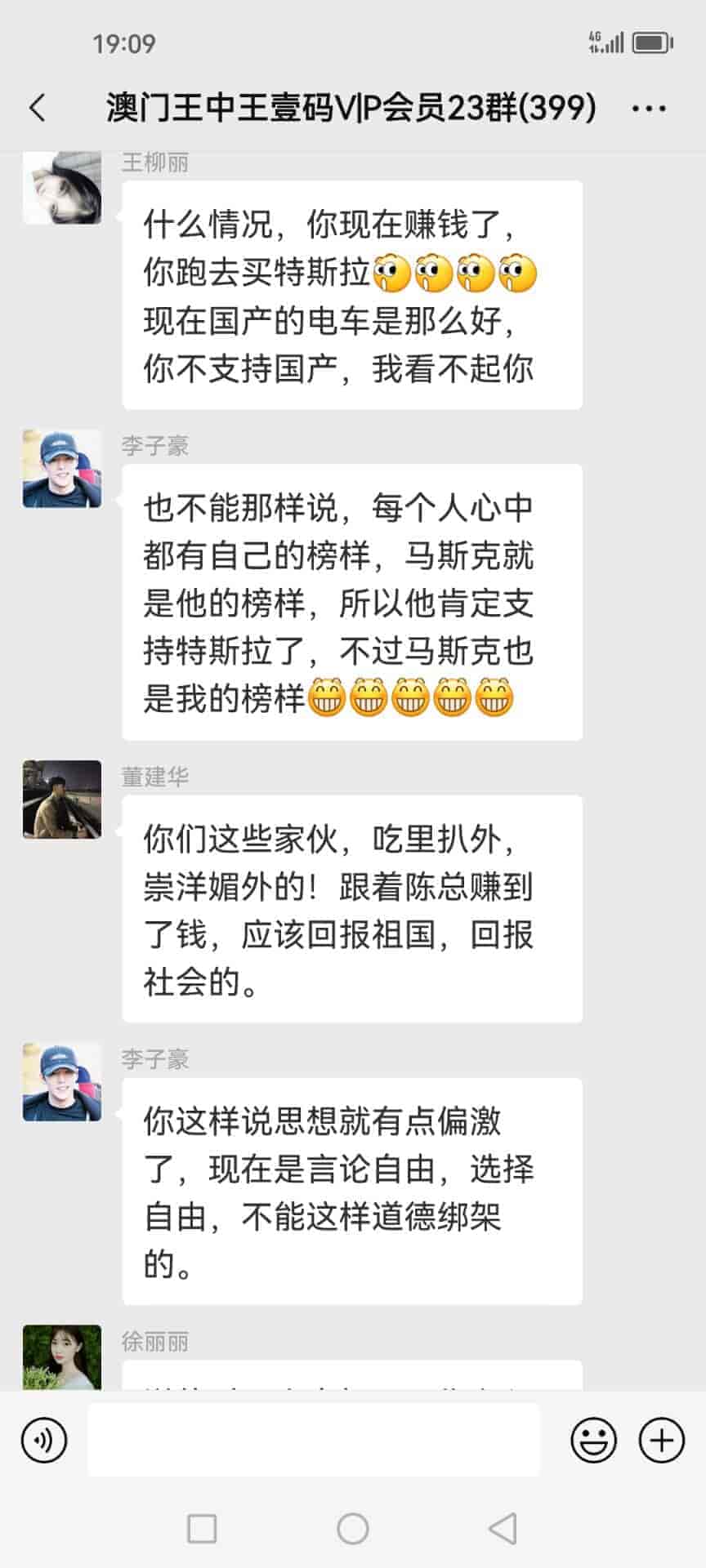Open 李子豪's avatar above the 榜样 message

tap(62, 469)
